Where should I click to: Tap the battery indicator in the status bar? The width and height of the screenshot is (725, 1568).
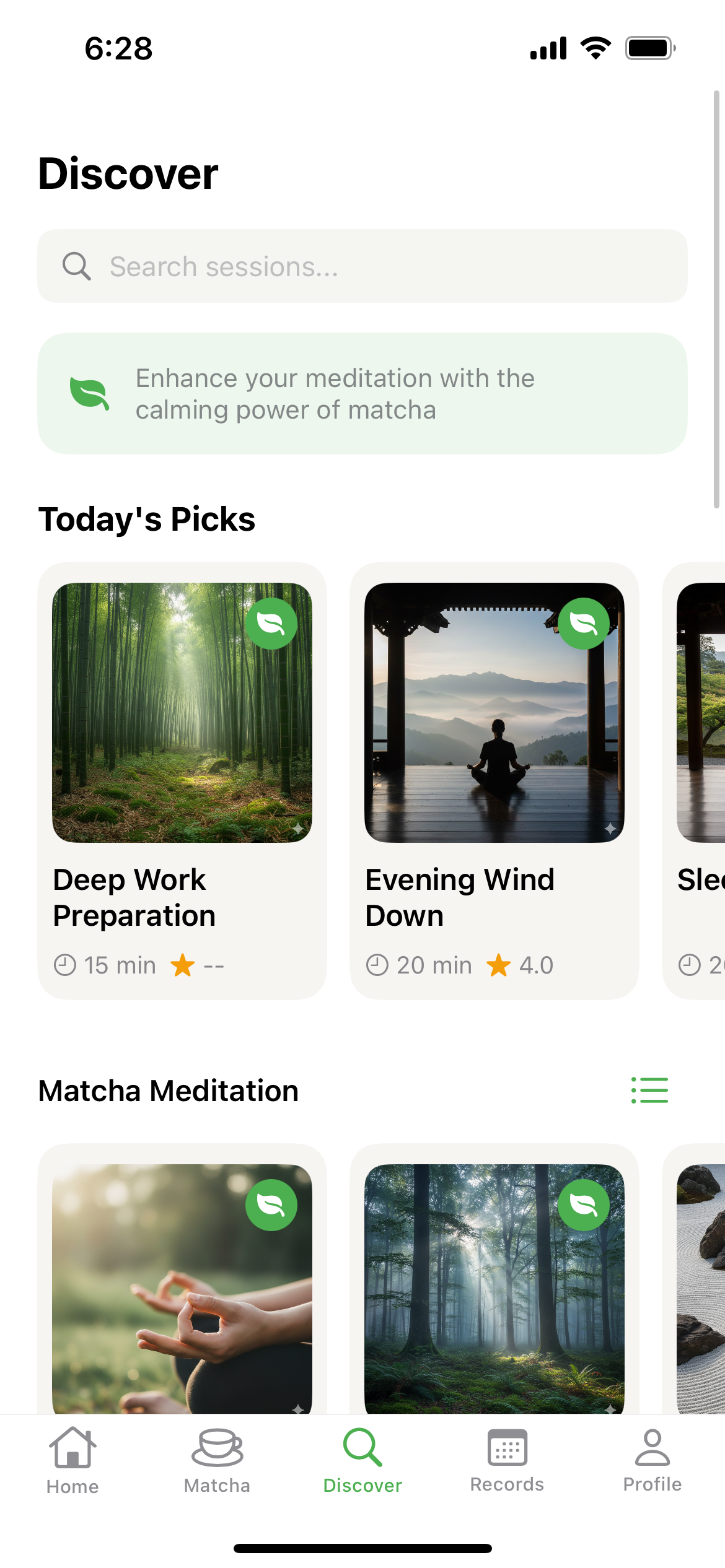648,46
